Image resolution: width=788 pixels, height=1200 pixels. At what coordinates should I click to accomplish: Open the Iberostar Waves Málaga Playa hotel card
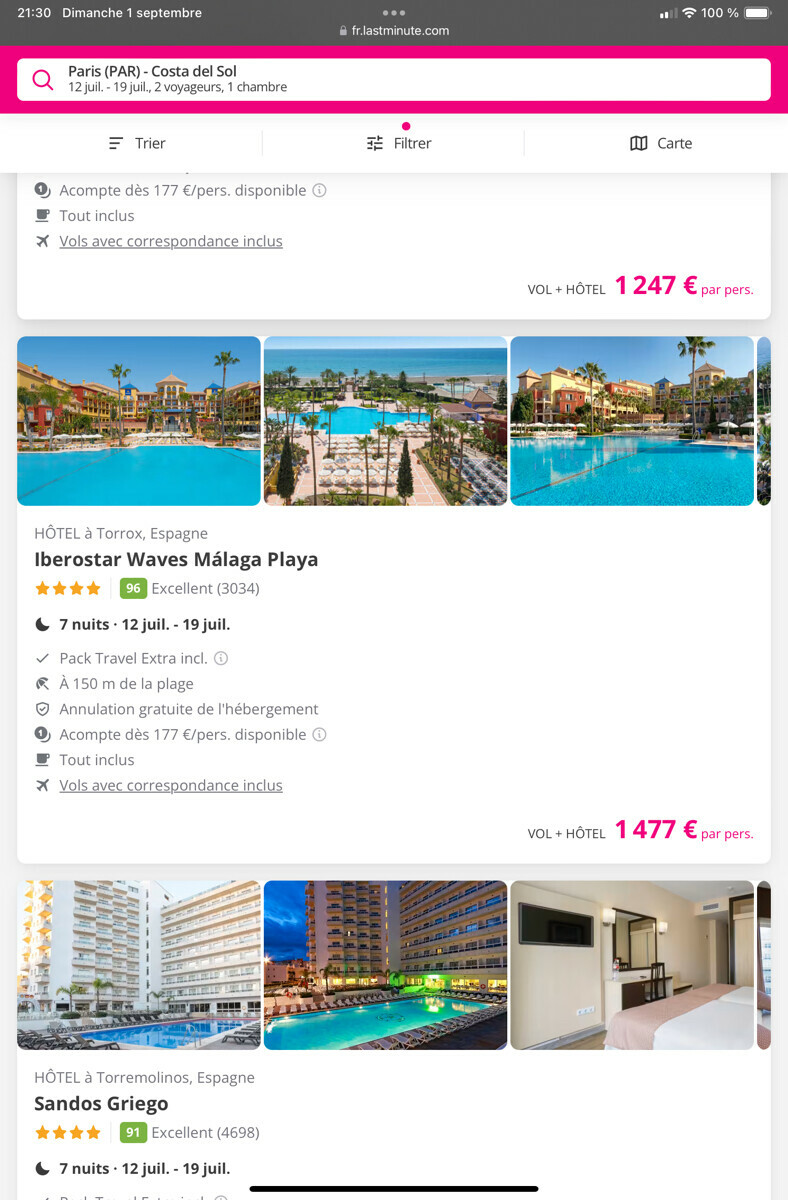tap(176, 559)
